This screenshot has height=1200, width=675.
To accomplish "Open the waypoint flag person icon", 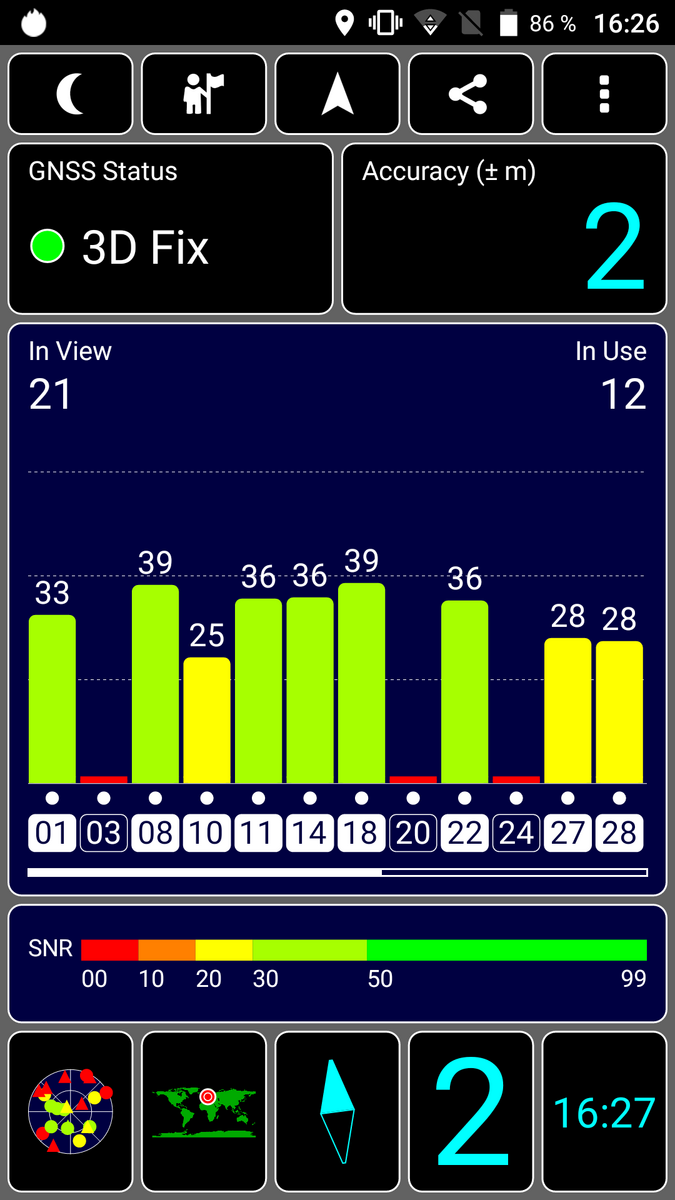I will click(204, 94).
